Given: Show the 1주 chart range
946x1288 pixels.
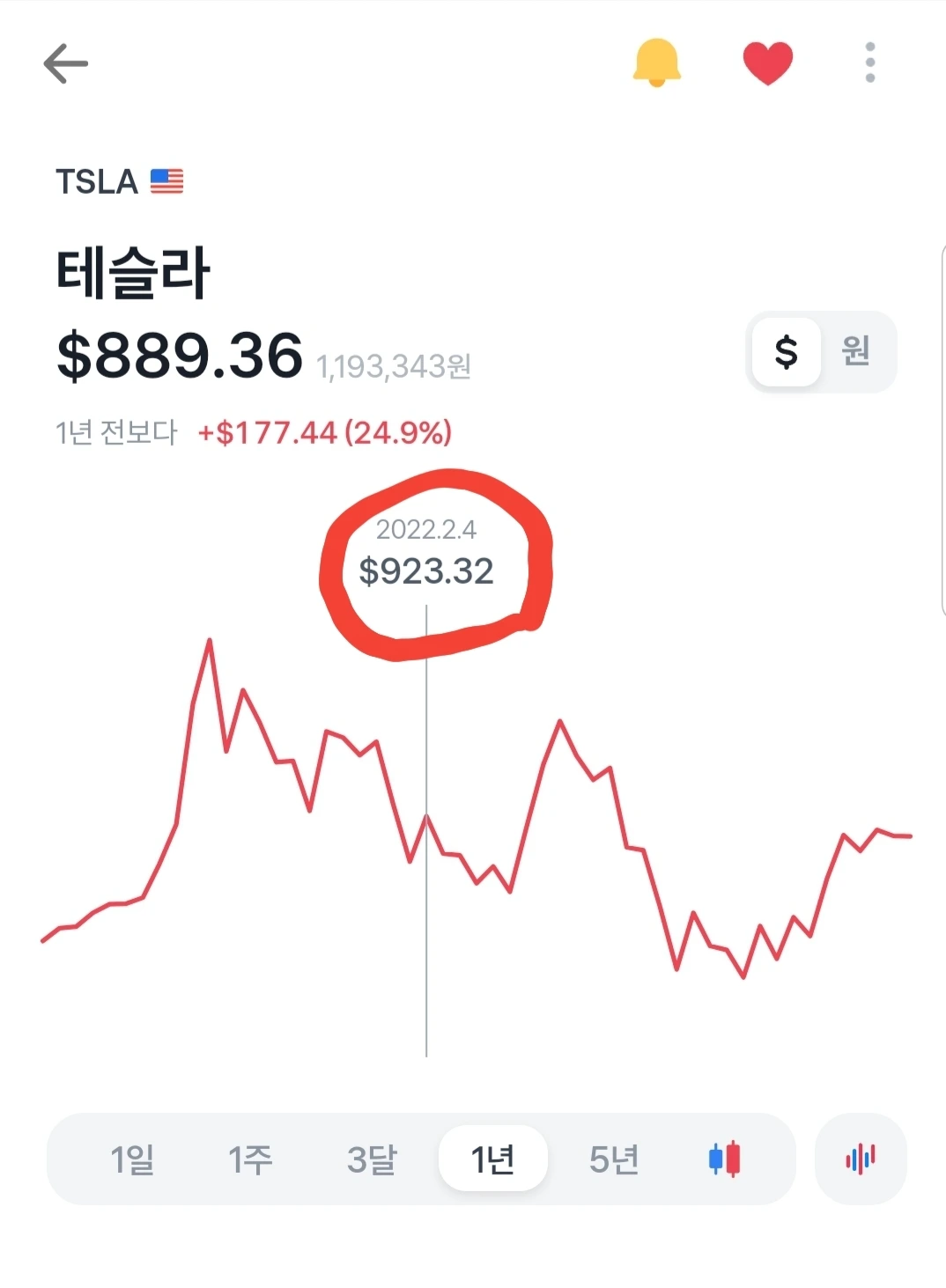Looking at the screenshot, I should pos(251,1159).
